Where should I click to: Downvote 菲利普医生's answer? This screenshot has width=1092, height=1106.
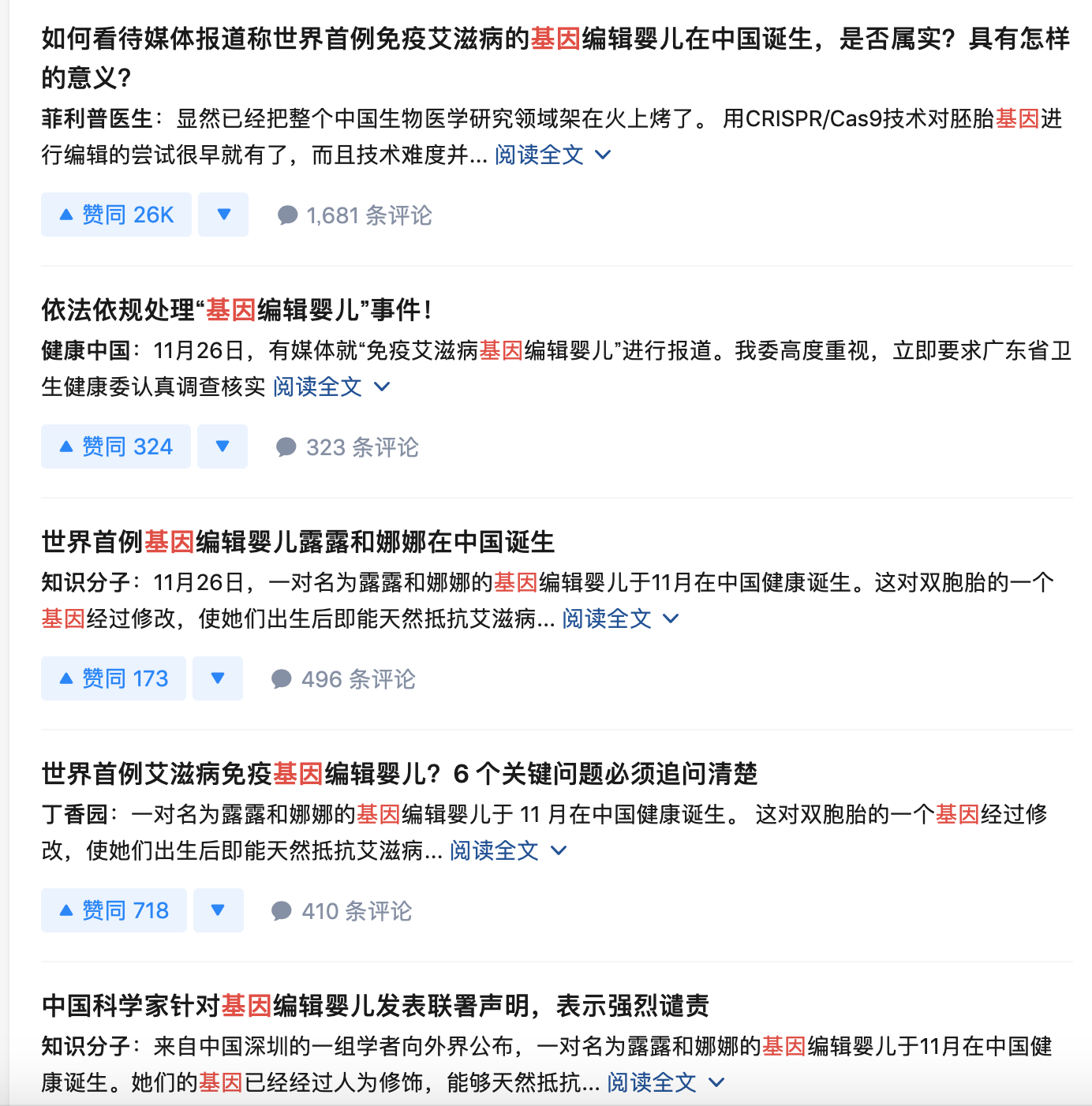(x=223, y=215)
